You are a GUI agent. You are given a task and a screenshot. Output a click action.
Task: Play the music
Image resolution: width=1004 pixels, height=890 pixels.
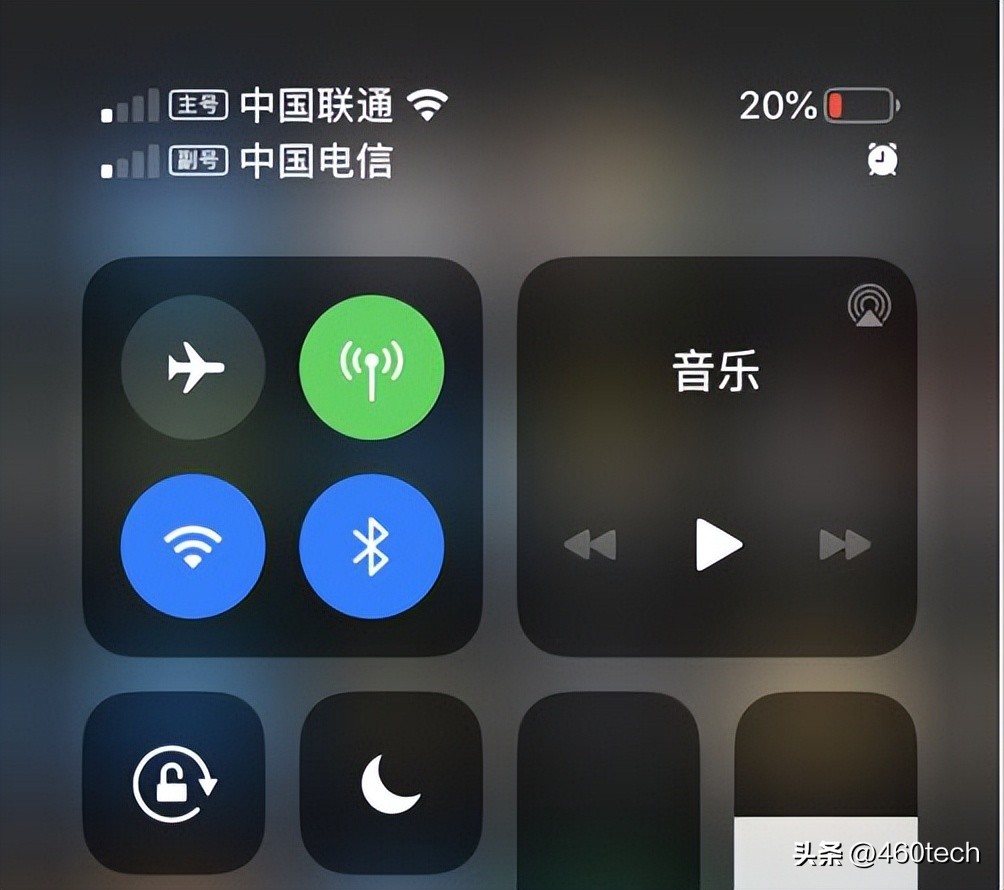pos(718,546)
